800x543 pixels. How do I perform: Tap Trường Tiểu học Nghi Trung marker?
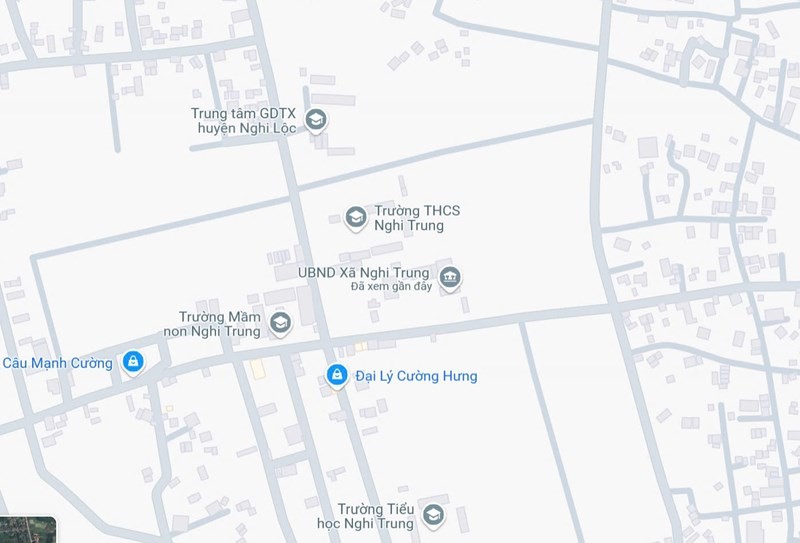tap(433, 516)
